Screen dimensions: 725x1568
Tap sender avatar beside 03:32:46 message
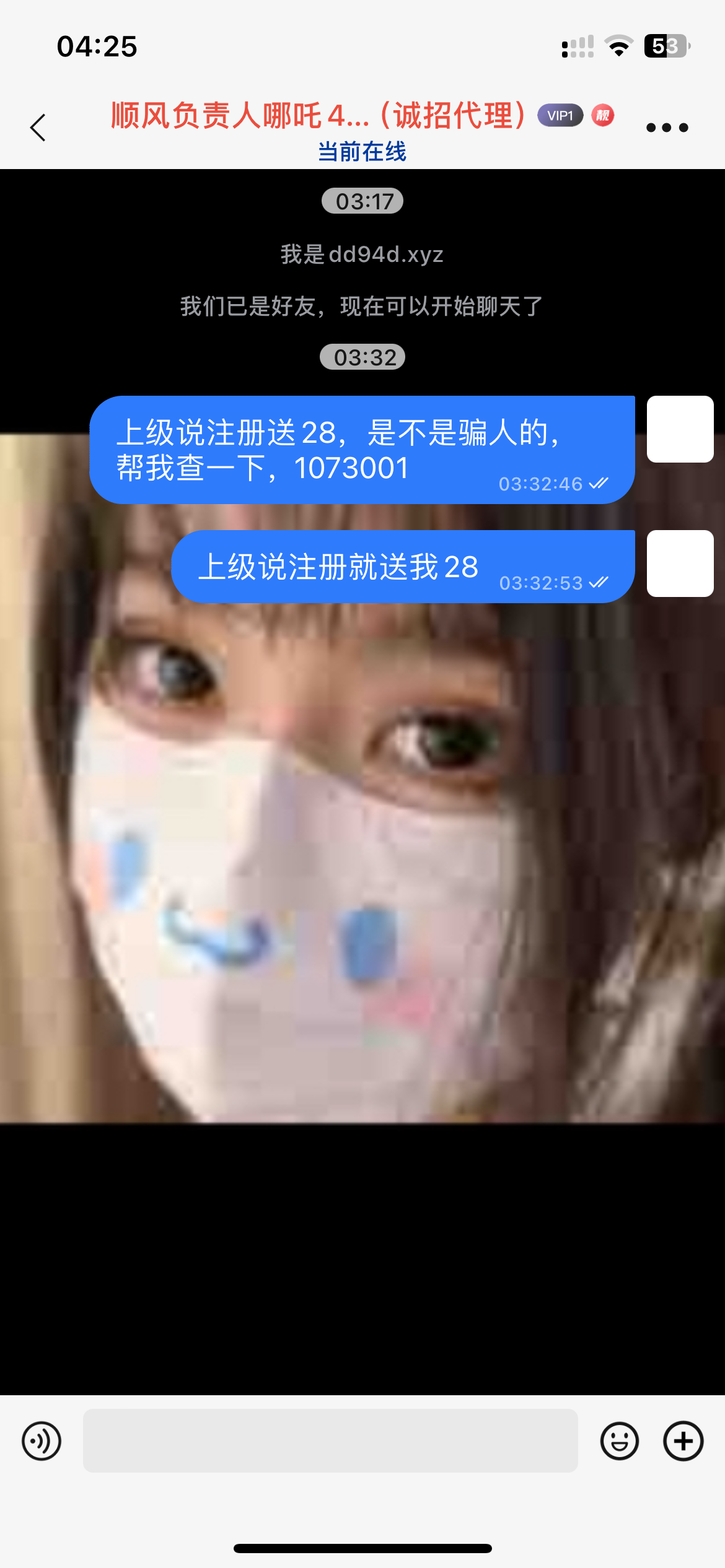click(x=680, y=429)
